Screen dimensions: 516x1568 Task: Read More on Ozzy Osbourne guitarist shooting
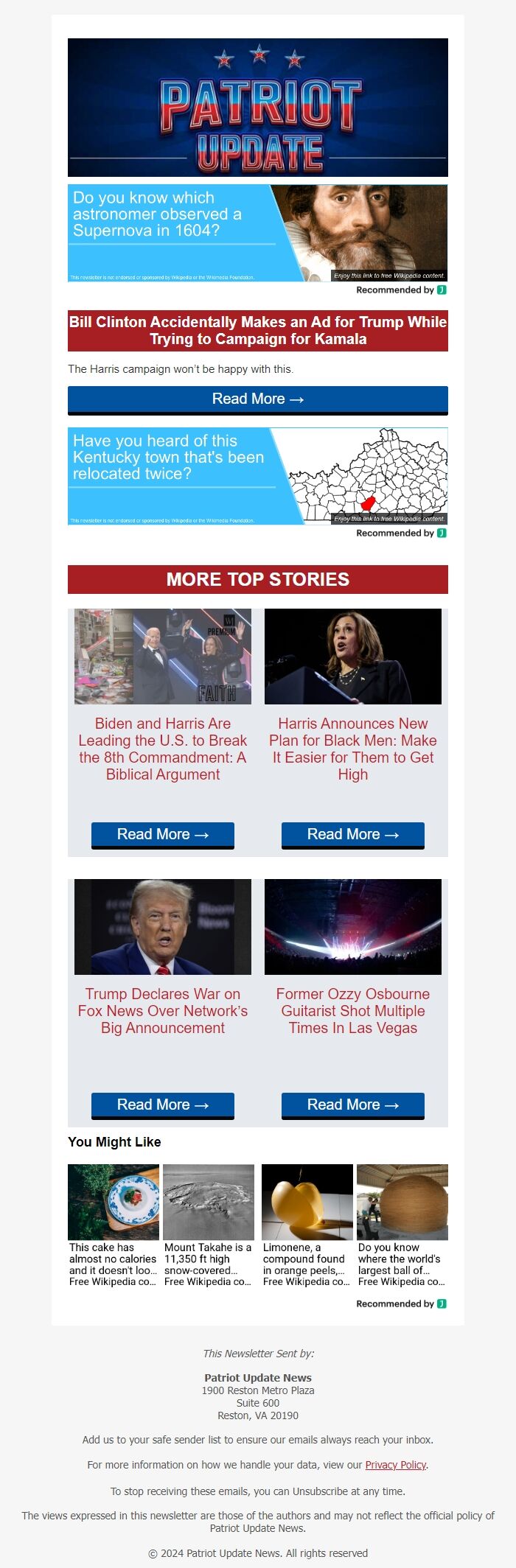coord(352,1105)
